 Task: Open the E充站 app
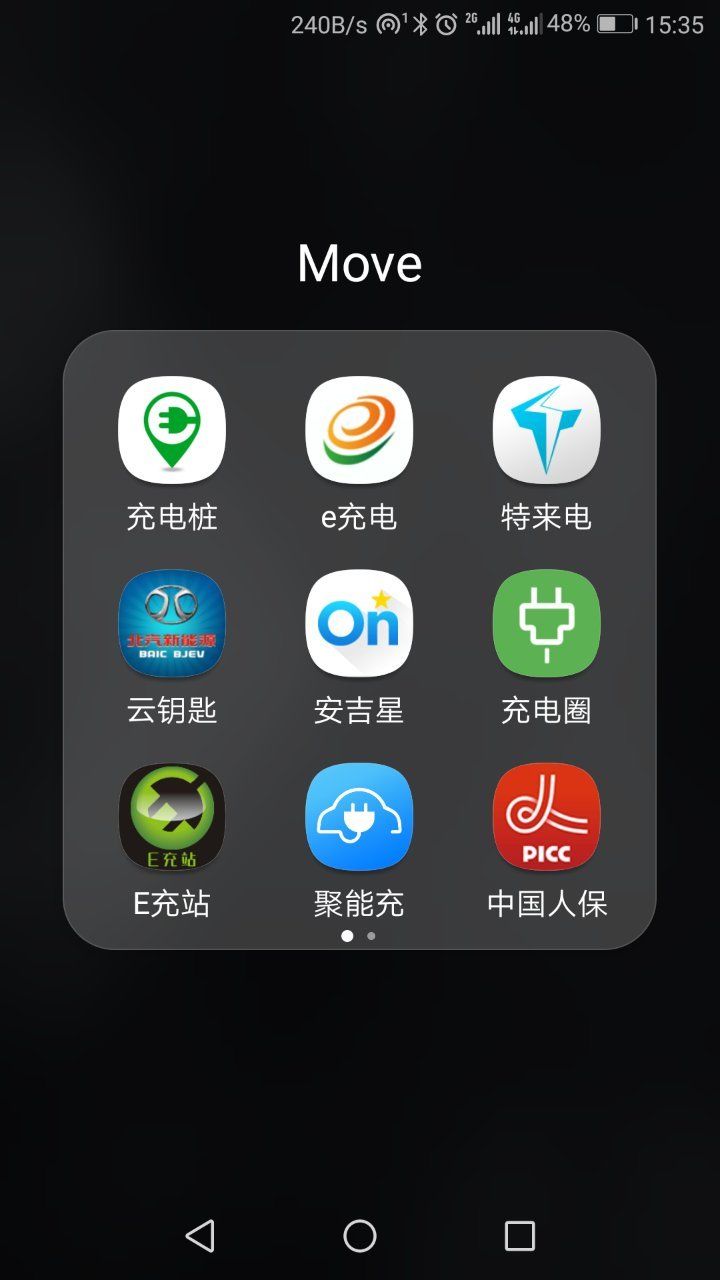coord(172,816)
